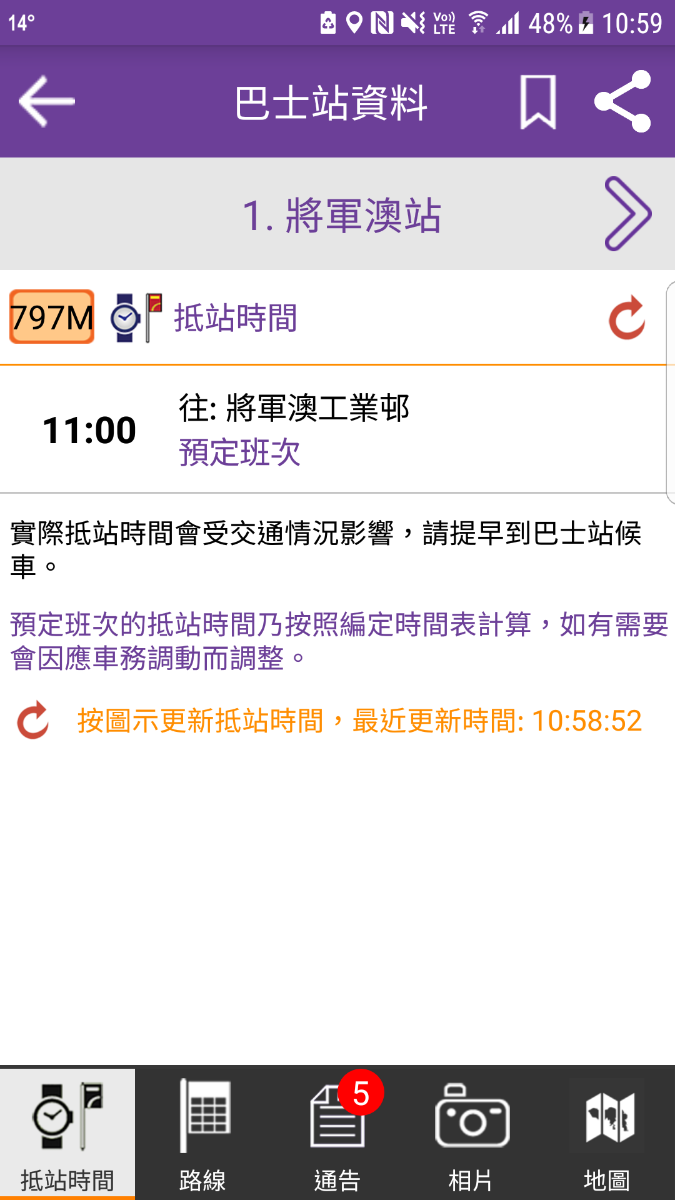Image resolution: width=675 pixels, height=1200 pixels.
Task: Refresh arrival times in the 797M header
Action: pyautogui.click(x=627, y=319)
